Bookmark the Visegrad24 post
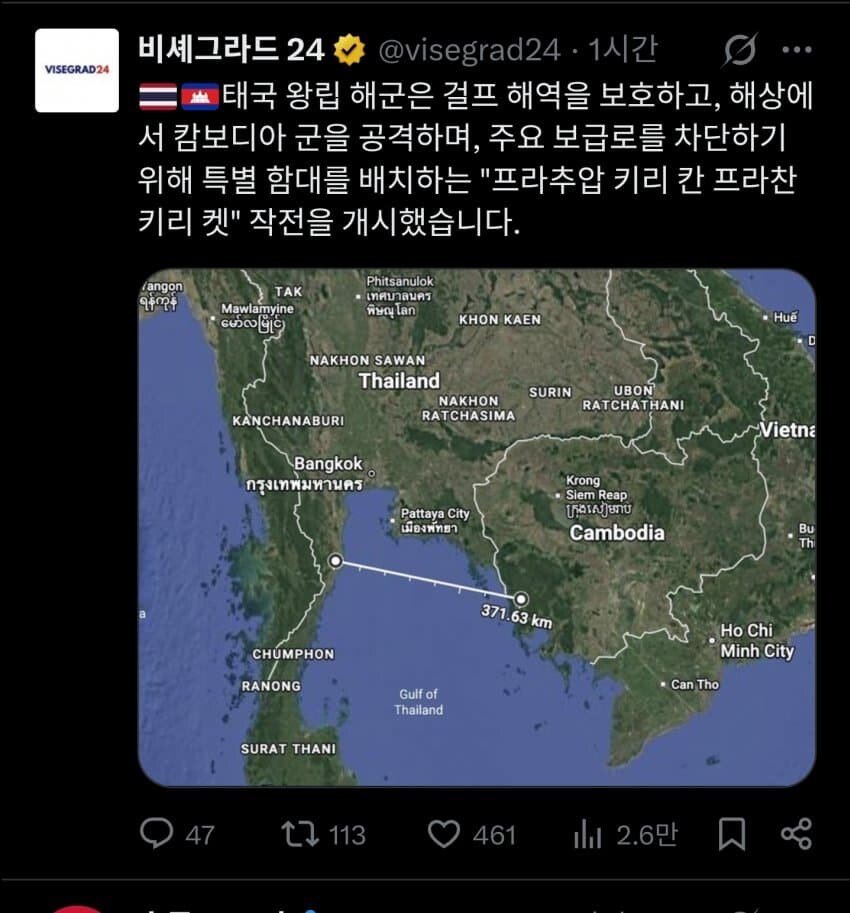This screenshot has height=913, width=850. point(732,834)
